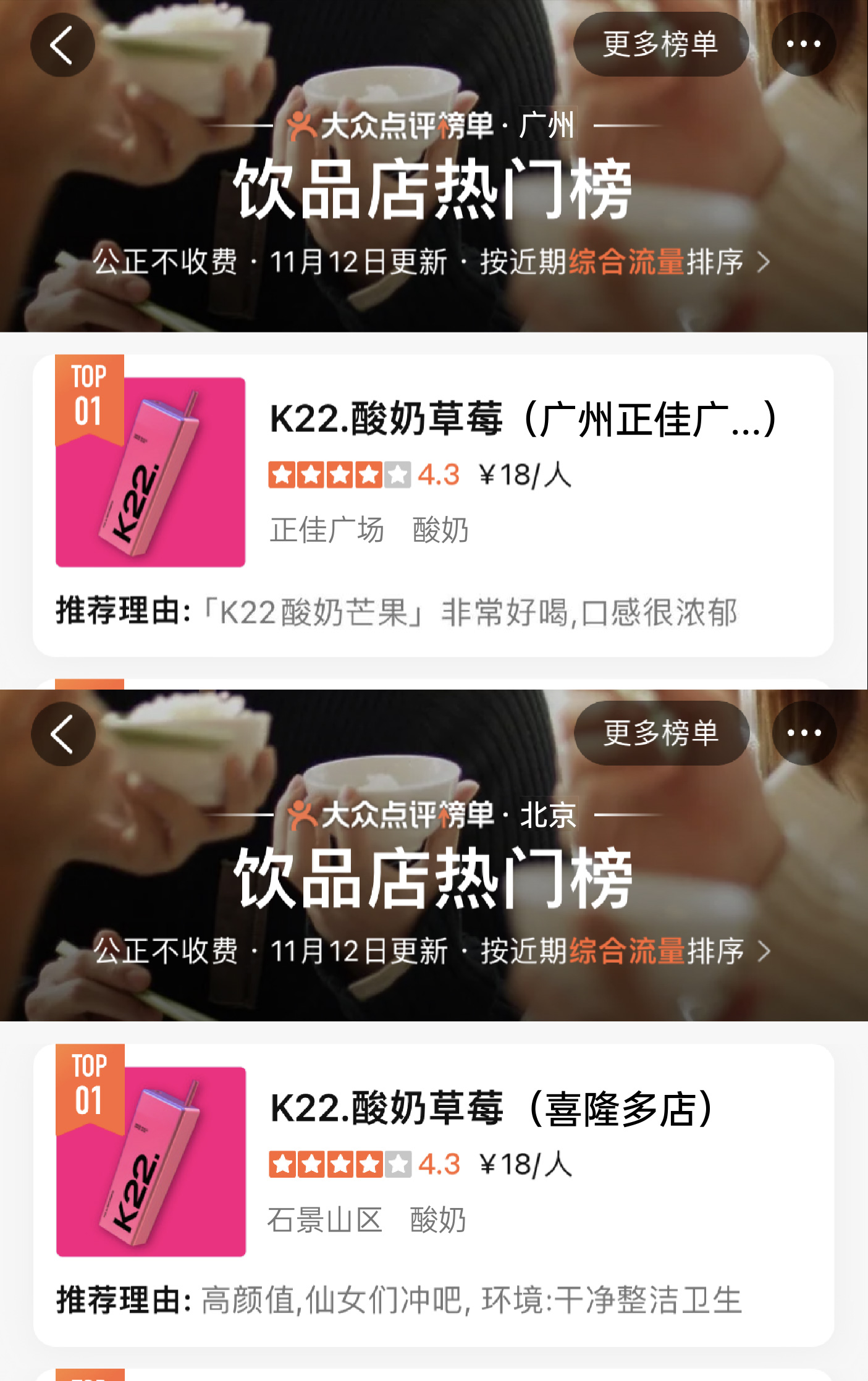The image size is (868, 1381).
Task: Open 更多榜单 on the 北京 ranking
Action: 661,733
